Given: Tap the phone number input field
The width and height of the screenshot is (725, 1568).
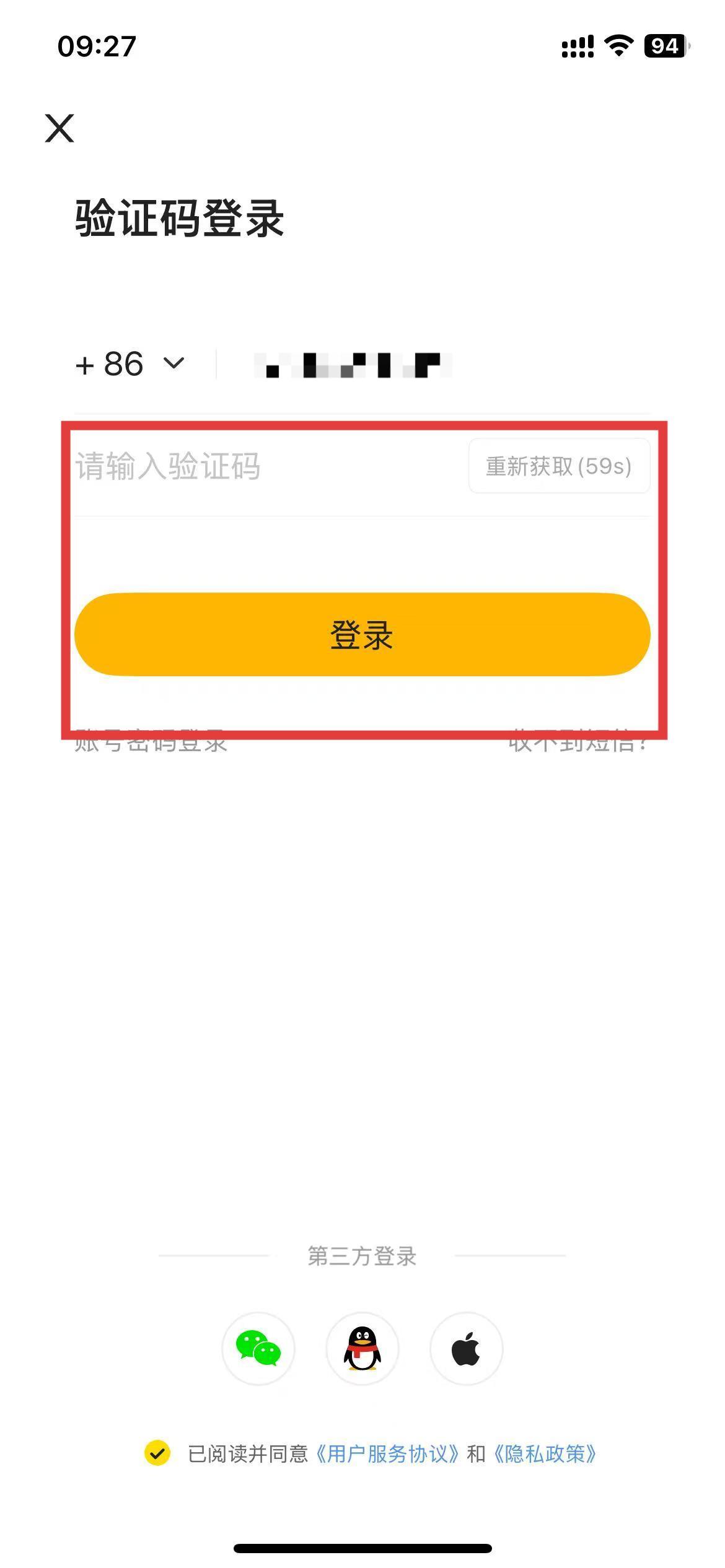Looking at the screenshot, I should pos(434,365).
